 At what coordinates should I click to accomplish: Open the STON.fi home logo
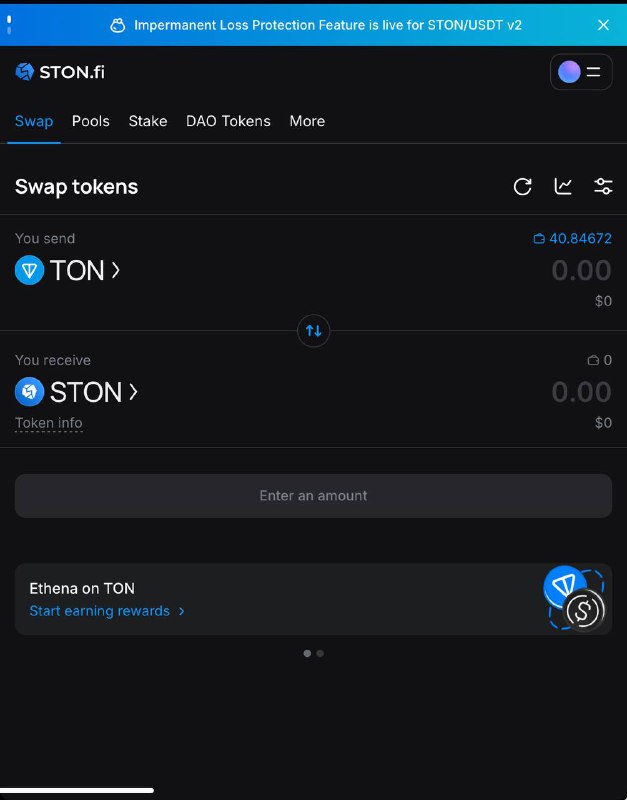point(60,72)
